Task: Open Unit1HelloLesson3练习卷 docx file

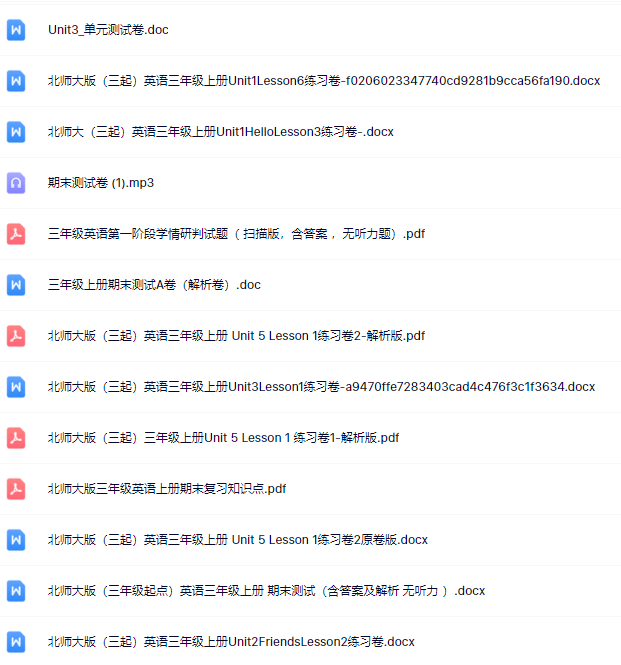Action: coord(220,132)
